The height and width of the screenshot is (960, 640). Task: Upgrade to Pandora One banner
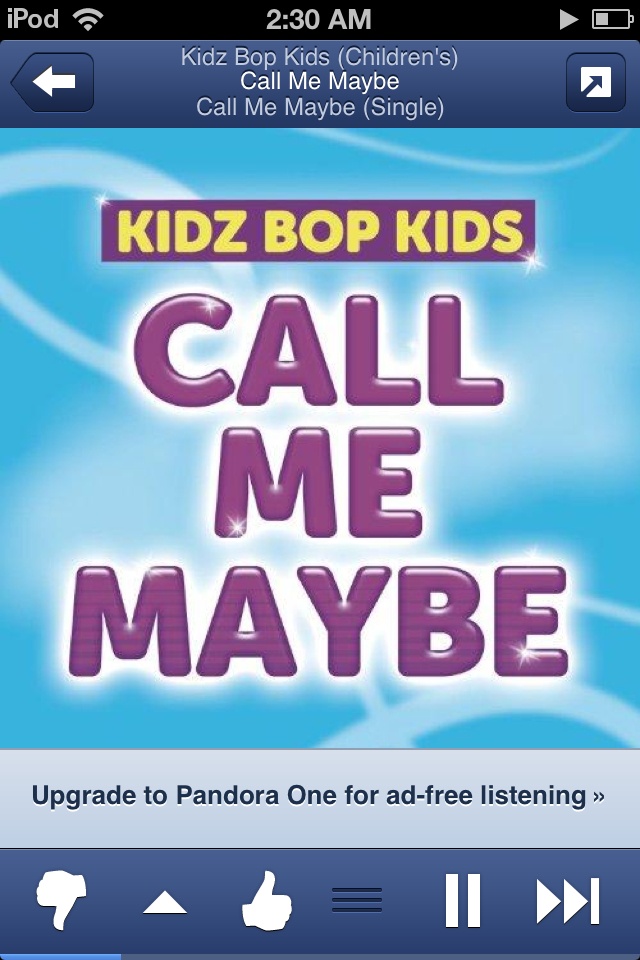[319, 797]
